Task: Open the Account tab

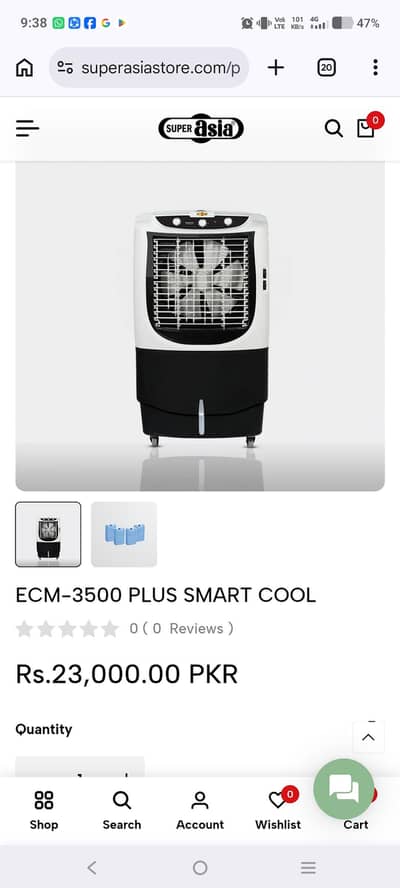Action: [x=200, y=810]
